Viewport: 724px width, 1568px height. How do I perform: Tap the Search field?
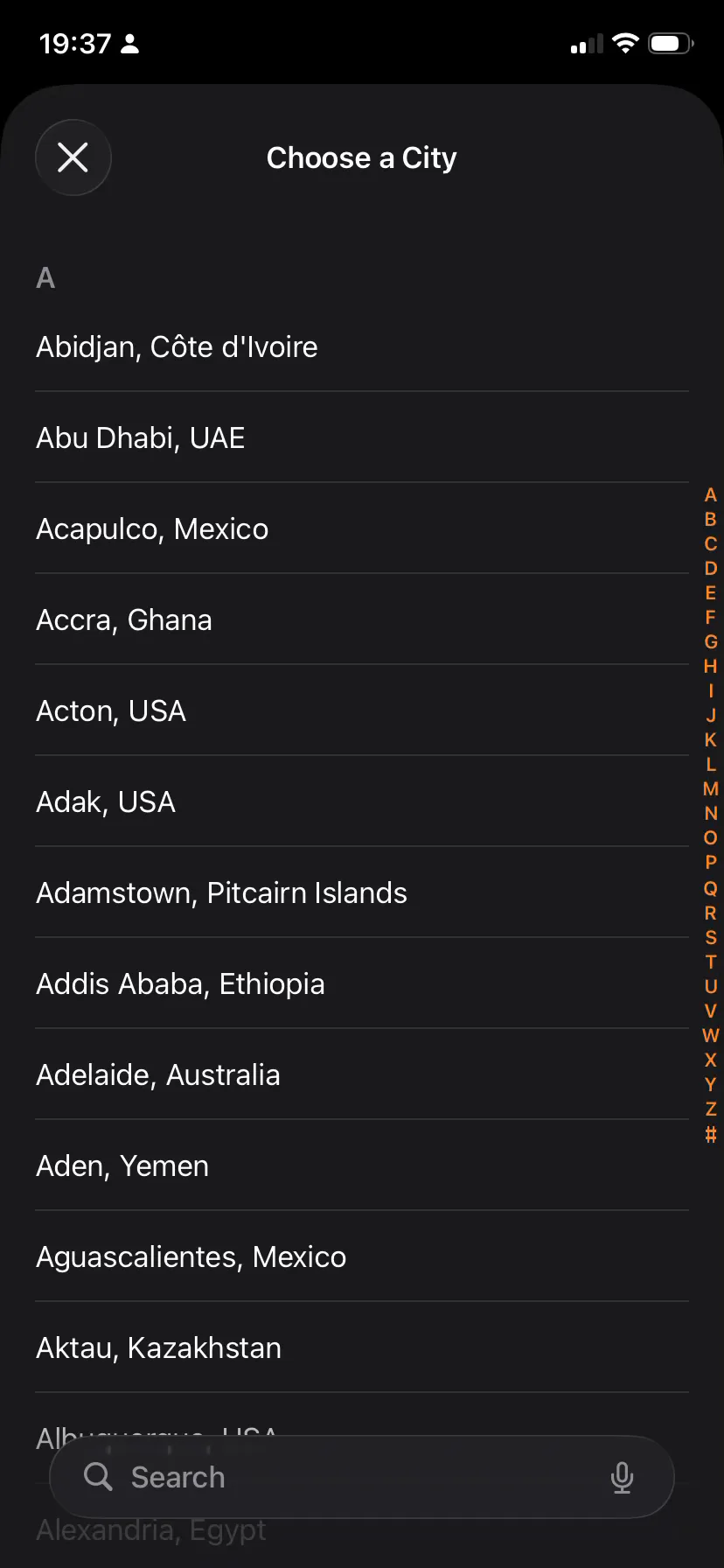(350, 1477)
